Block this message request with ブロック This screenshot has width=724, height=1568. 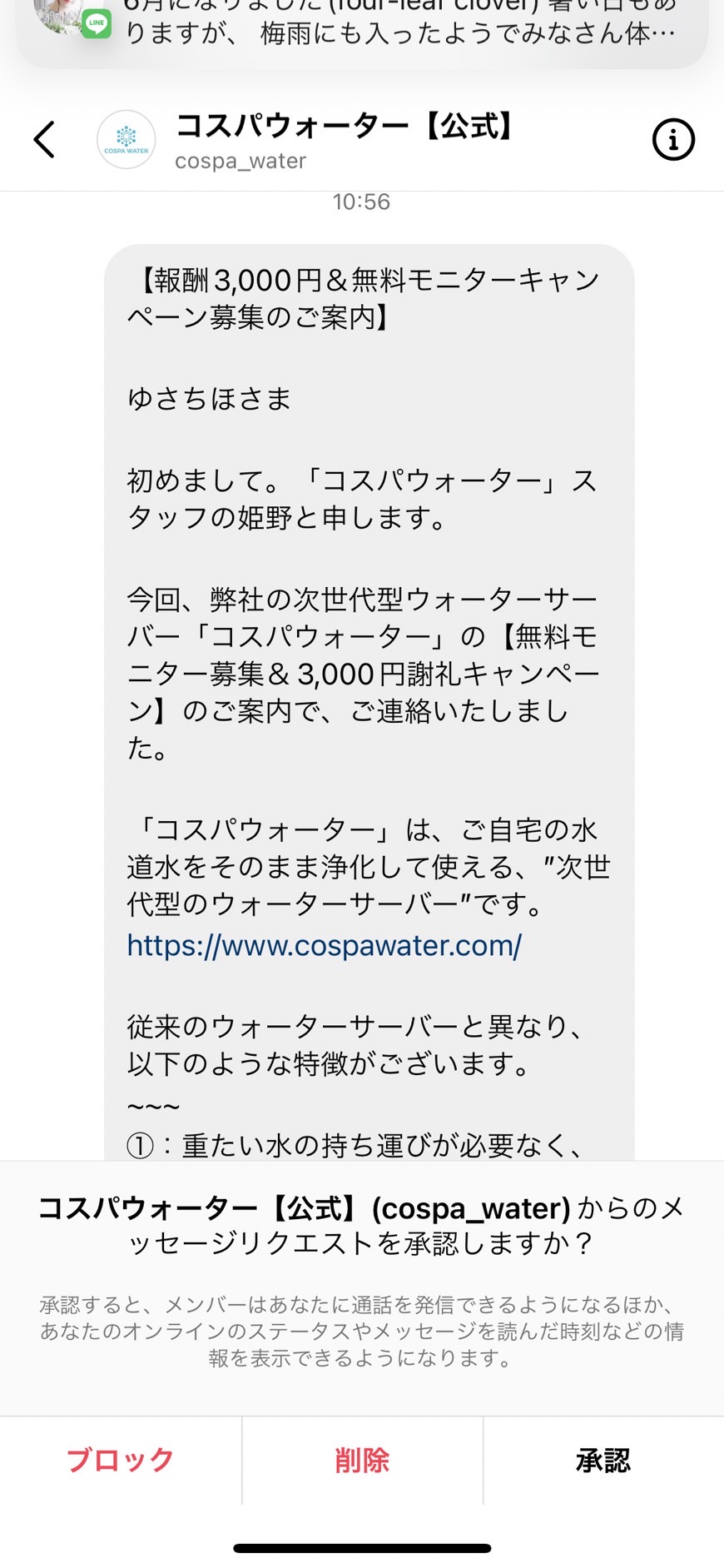pyautogui.click(x=121, y=1461)
